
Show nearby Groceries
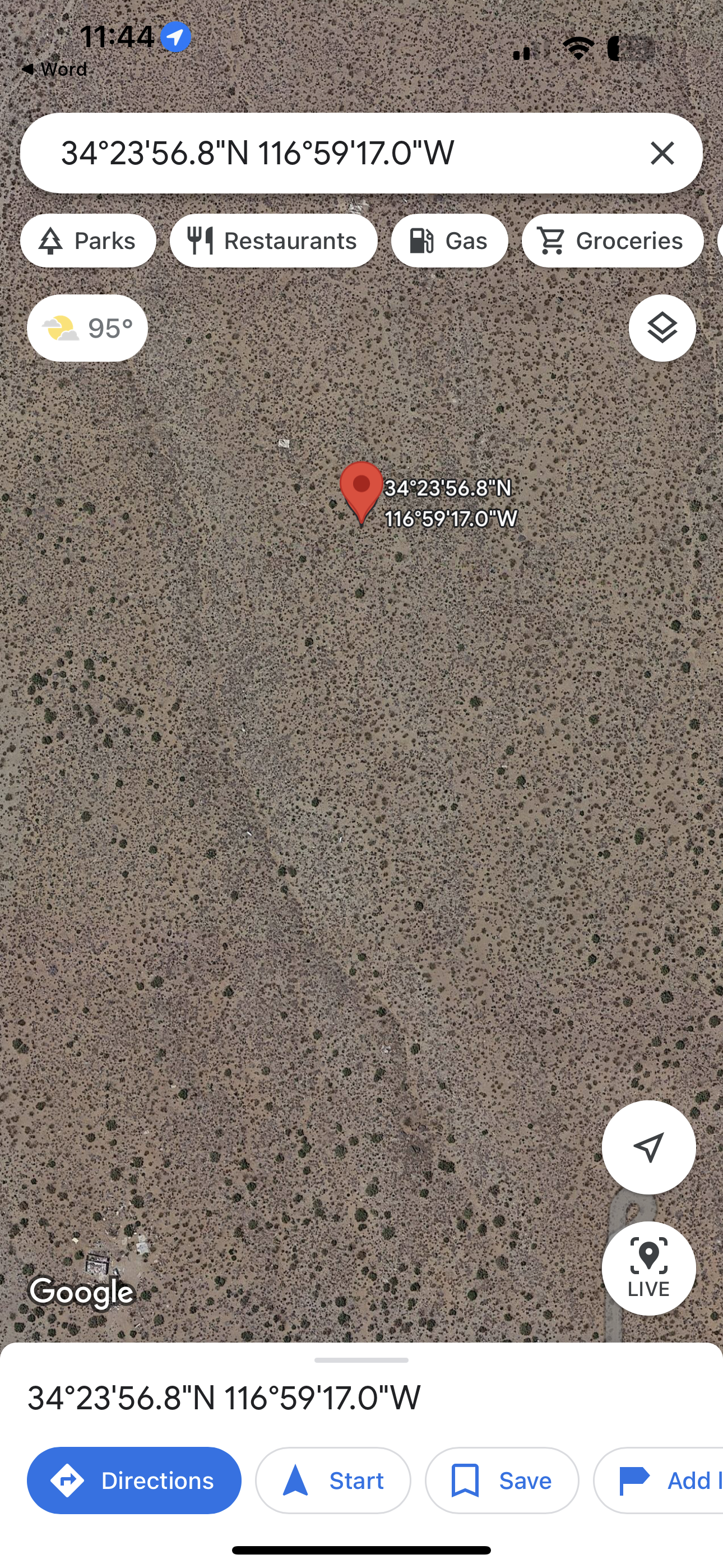tap(611, 241)
